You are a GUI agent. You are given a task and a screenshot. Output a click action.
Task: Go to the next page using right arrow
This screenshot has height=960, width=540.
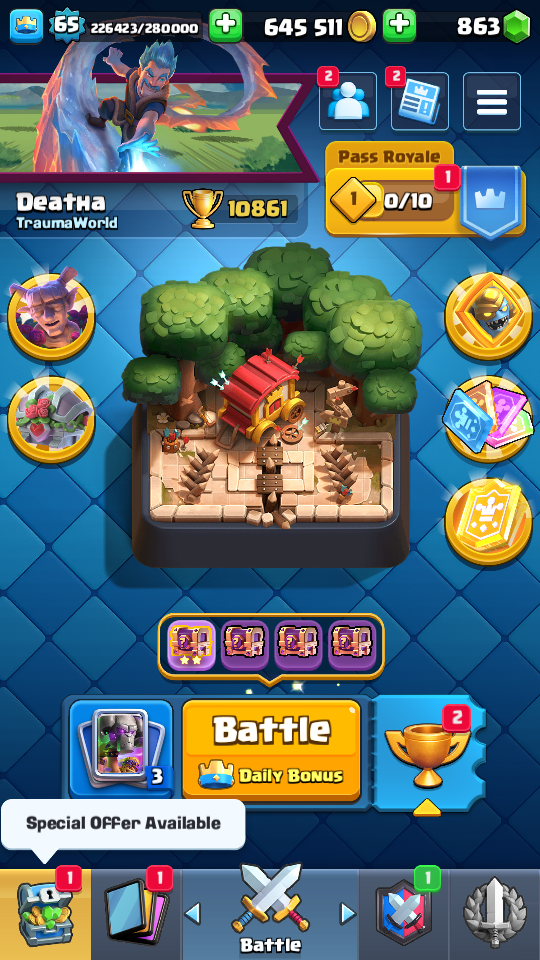click(x=348, y=913)
